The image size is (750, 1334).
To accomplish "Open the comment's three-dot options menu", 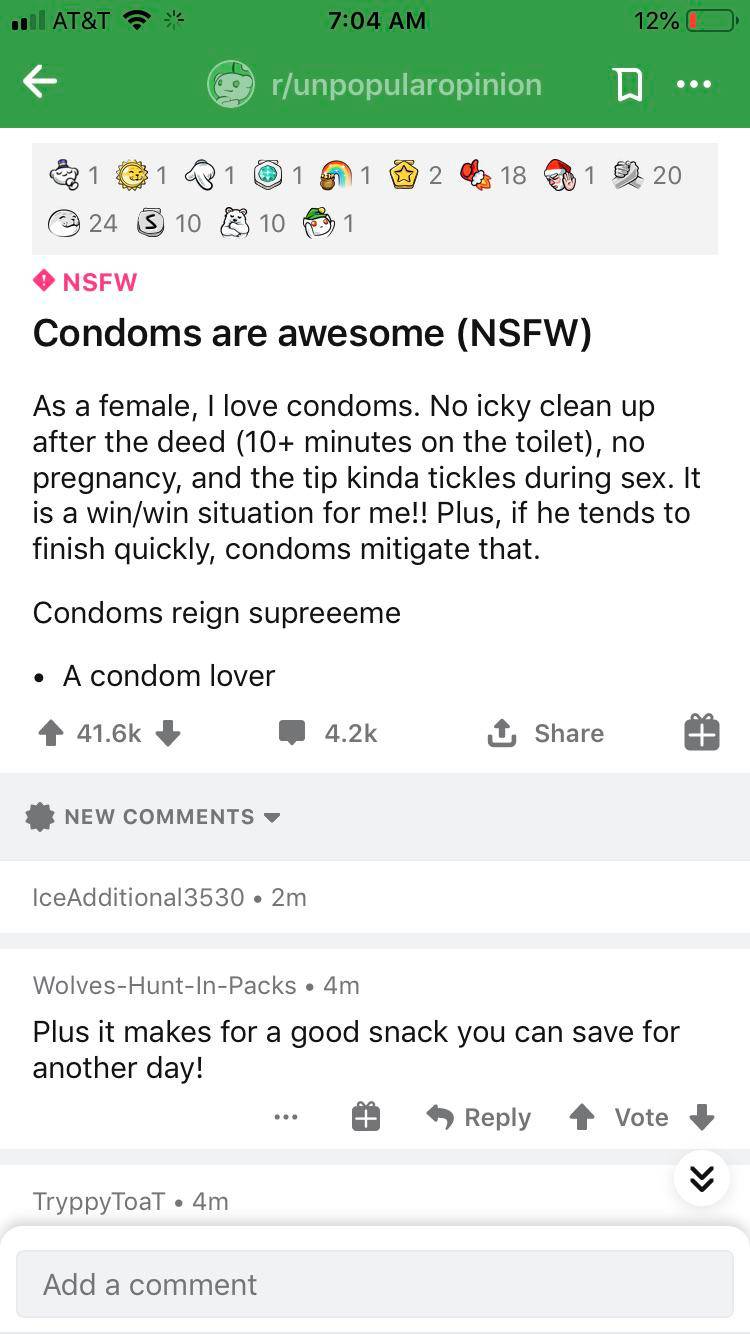I will (x=286, y=1117).
